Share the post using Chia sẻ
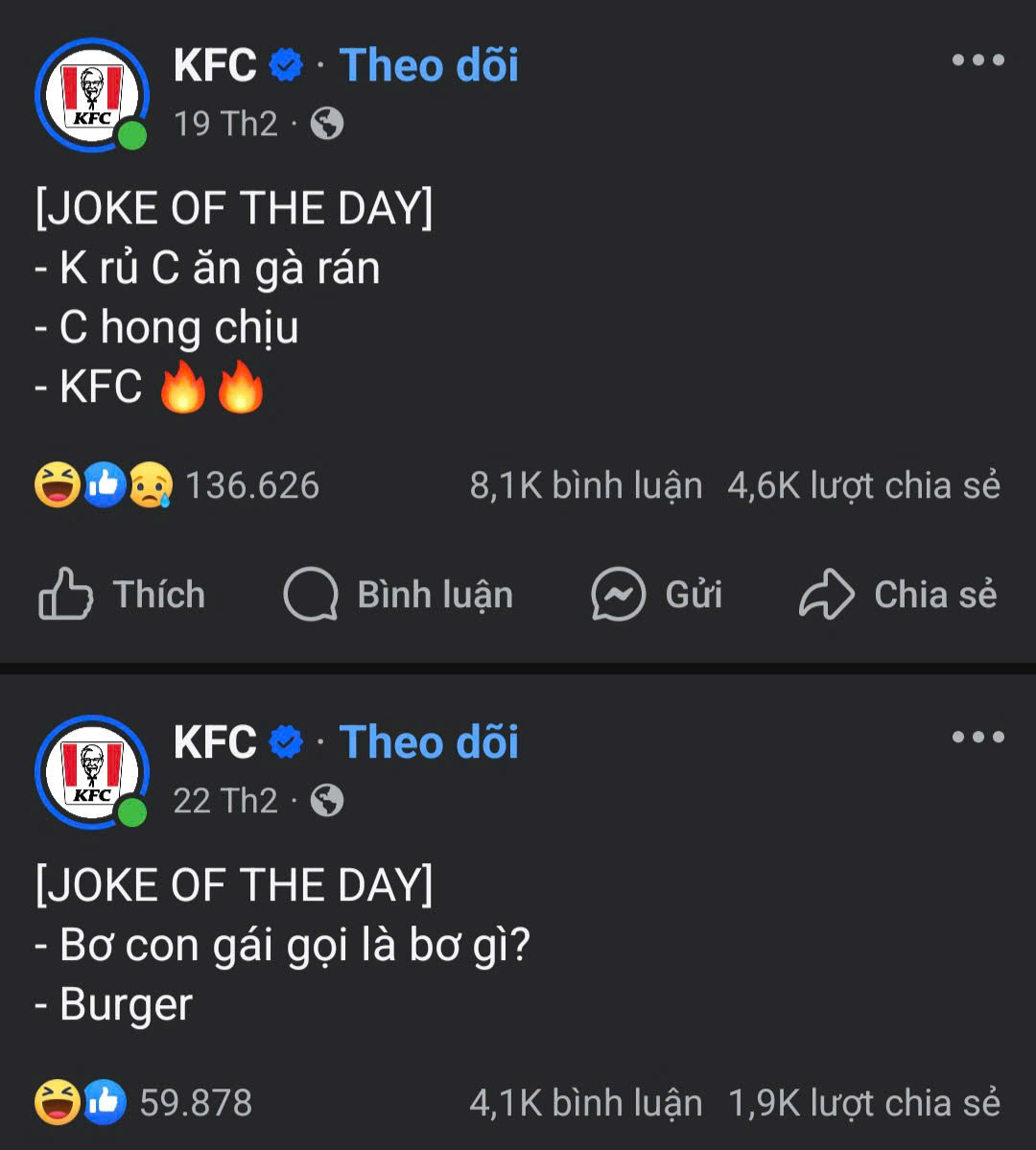This screenshot has height=1150, width=1036. pyautogui.click(x=898, y=595)
